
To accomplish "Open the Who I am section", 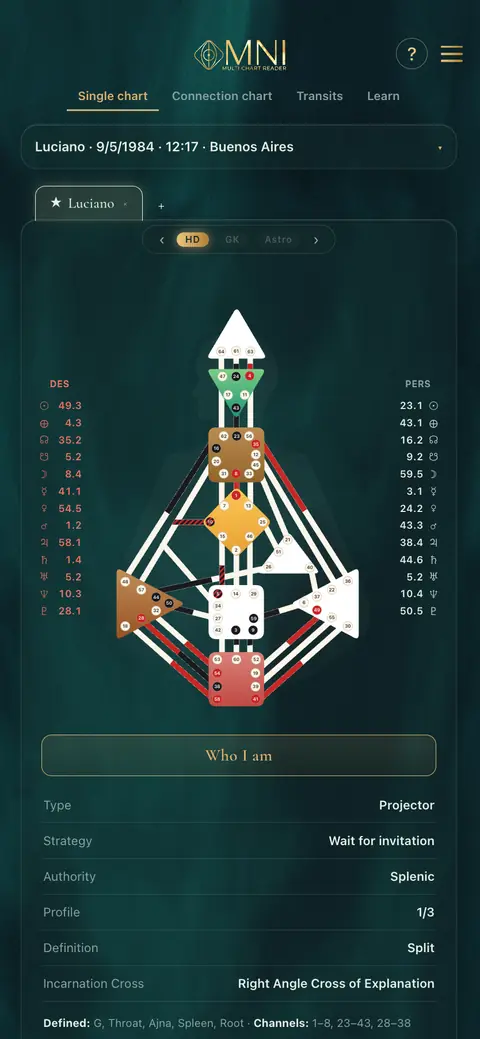I will 239,755.
